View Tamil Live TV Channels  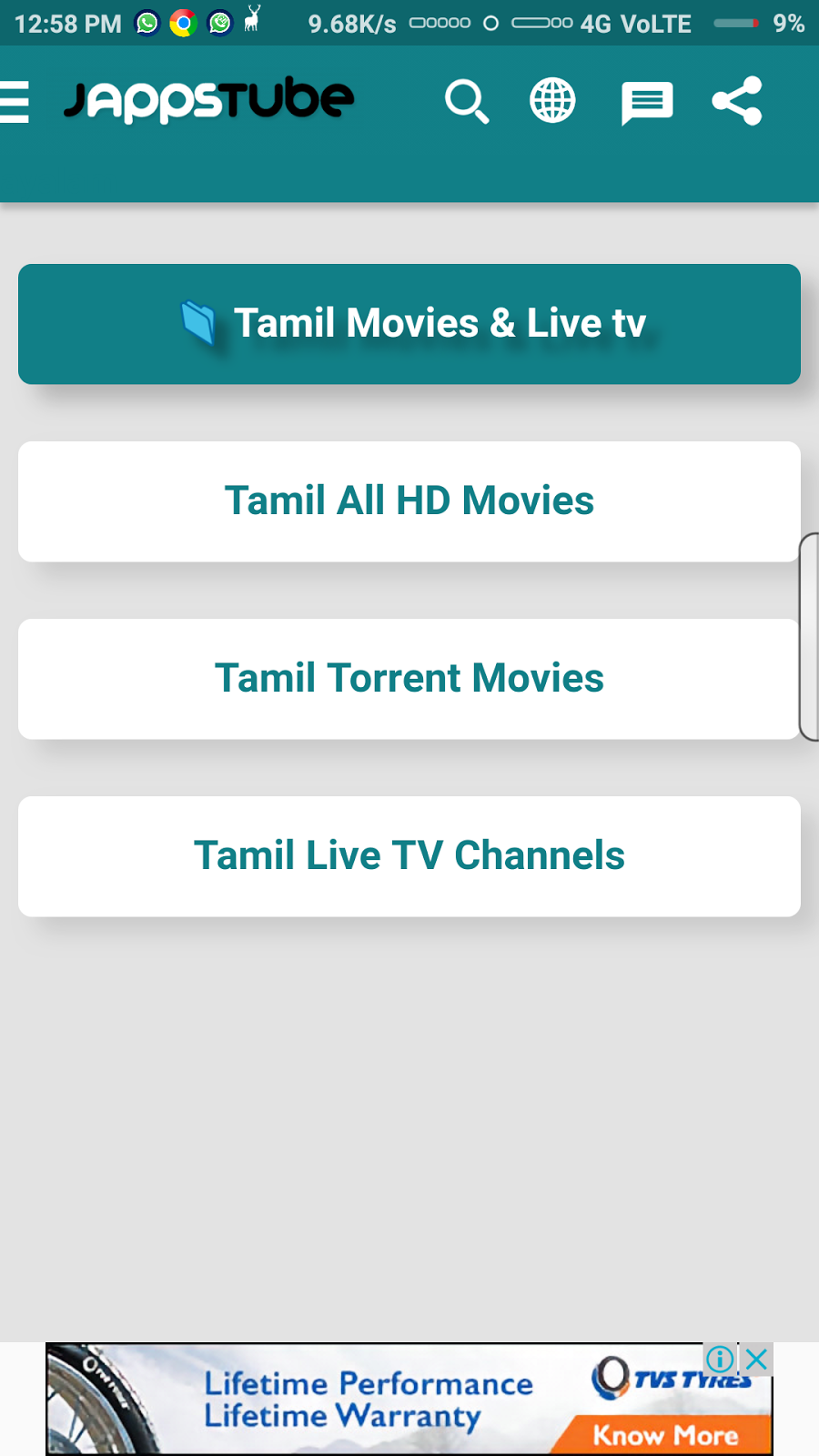point(409,856)
